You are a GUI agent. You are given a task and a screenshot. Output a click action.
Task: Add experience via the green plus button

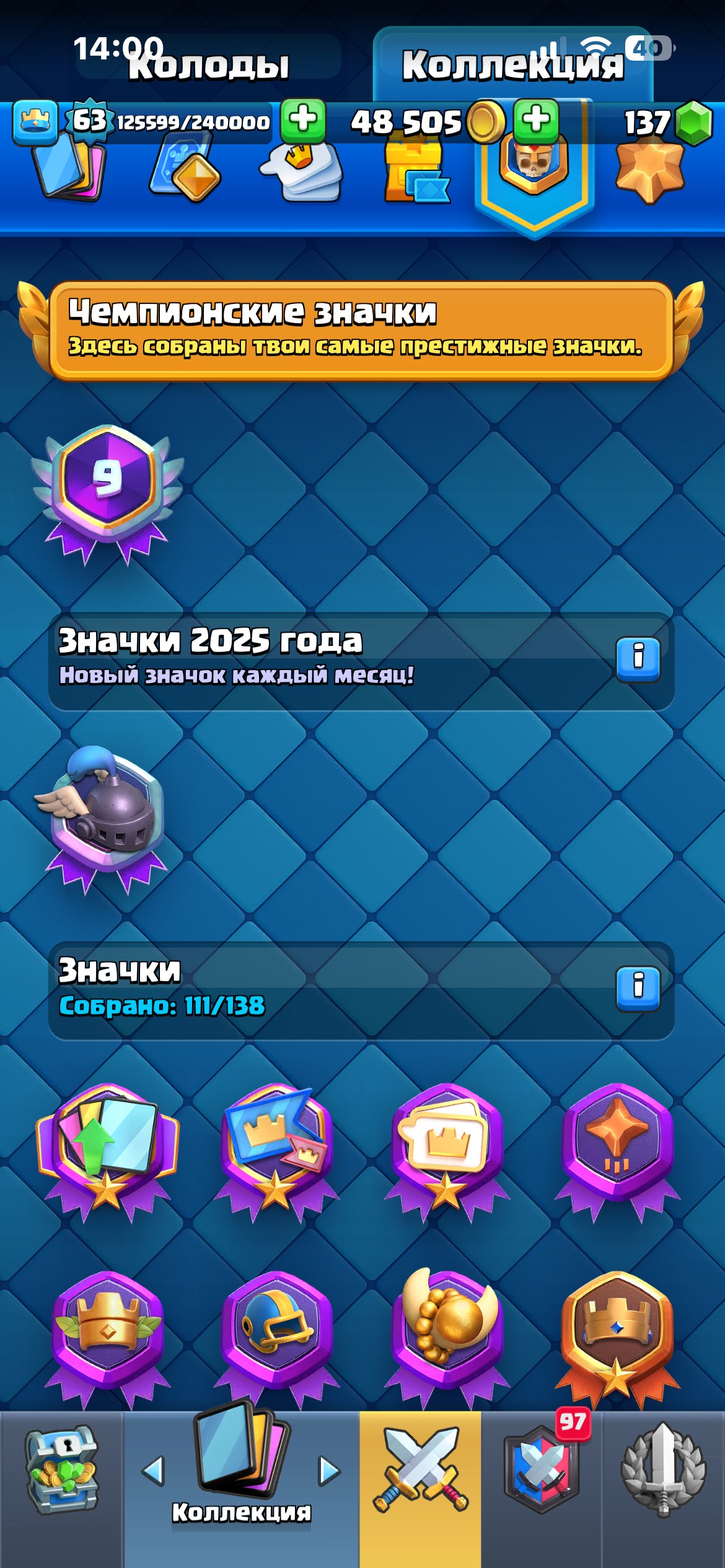coord(303,120)
